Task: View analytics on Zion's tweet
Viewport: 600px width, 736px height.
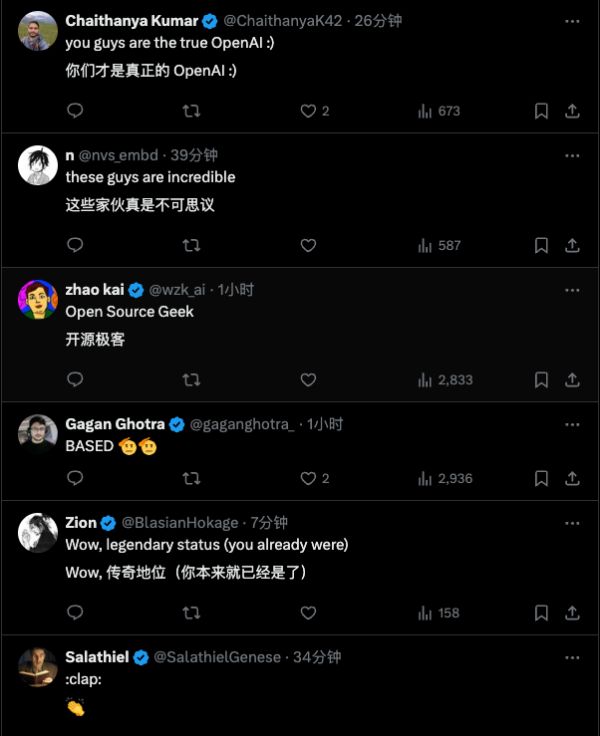Action: coord(438,612)
